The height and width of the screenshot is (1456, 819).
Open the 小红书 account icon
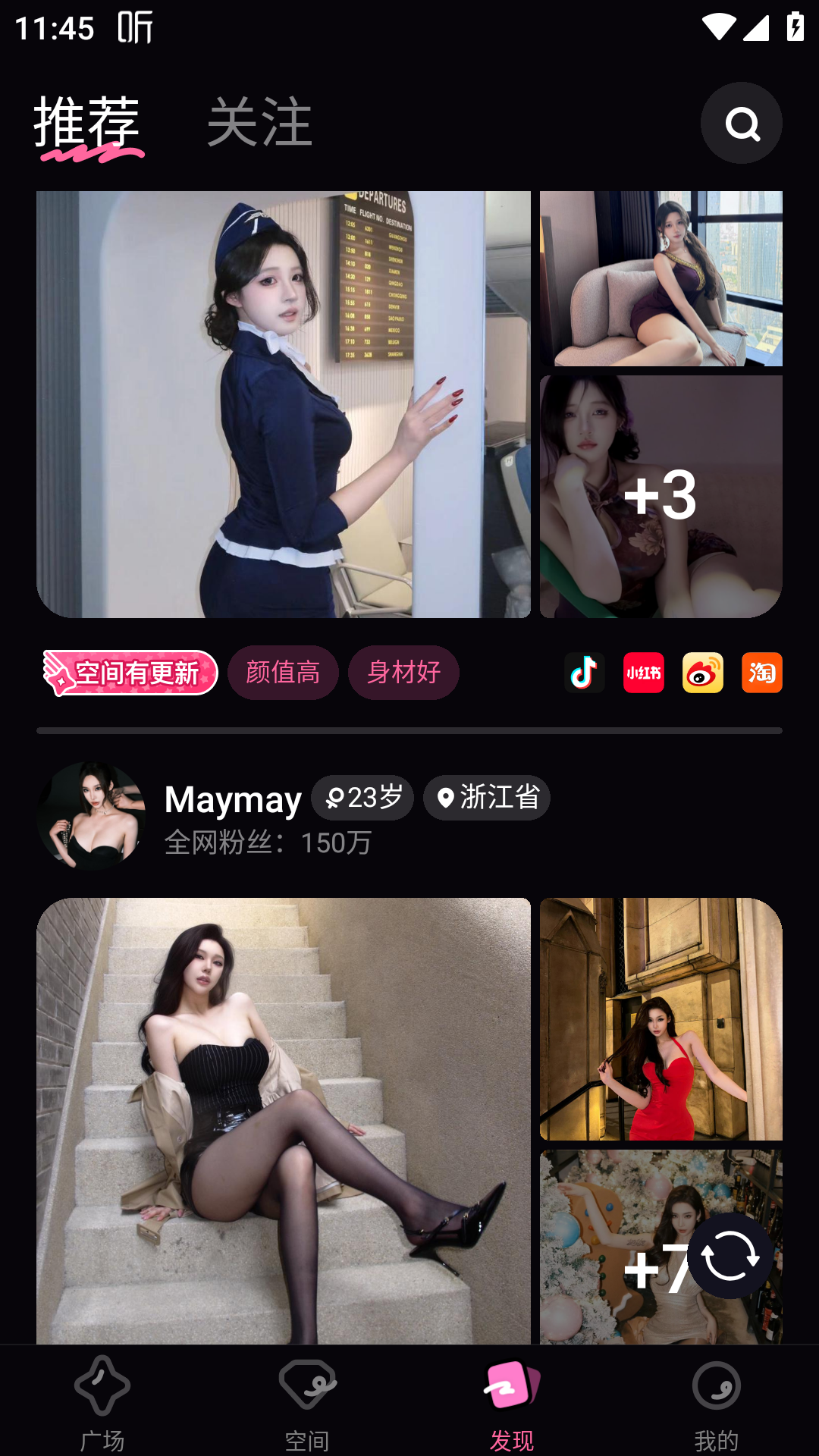[643, 673]
